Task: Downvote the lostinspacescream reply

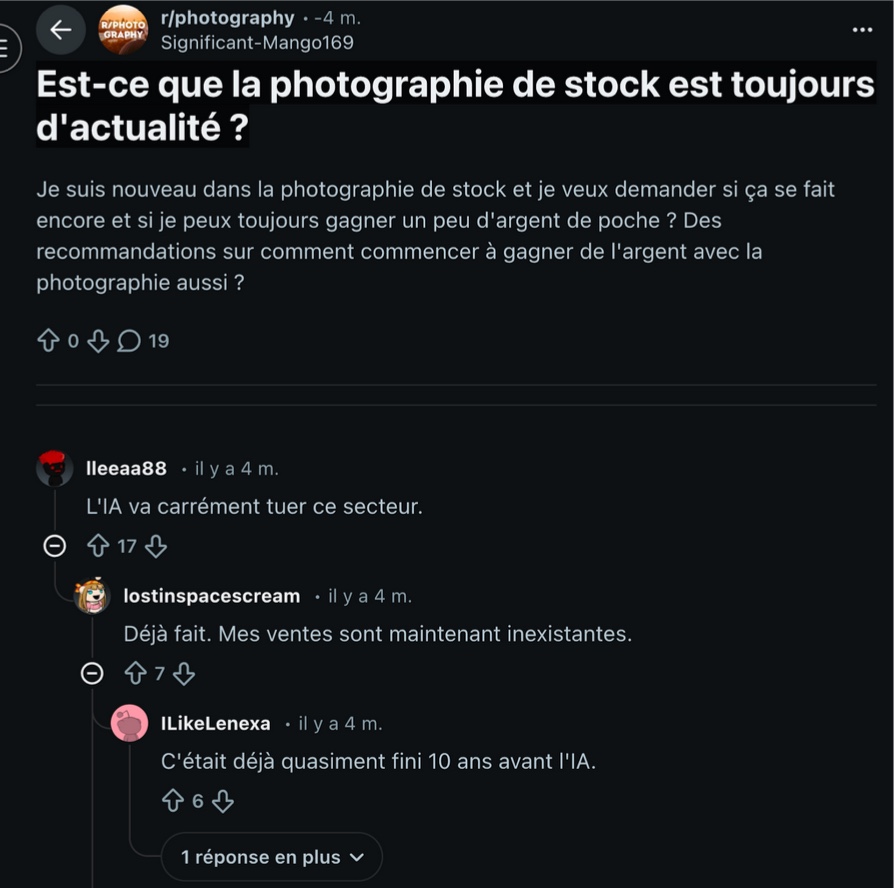Action: (183, 674)
